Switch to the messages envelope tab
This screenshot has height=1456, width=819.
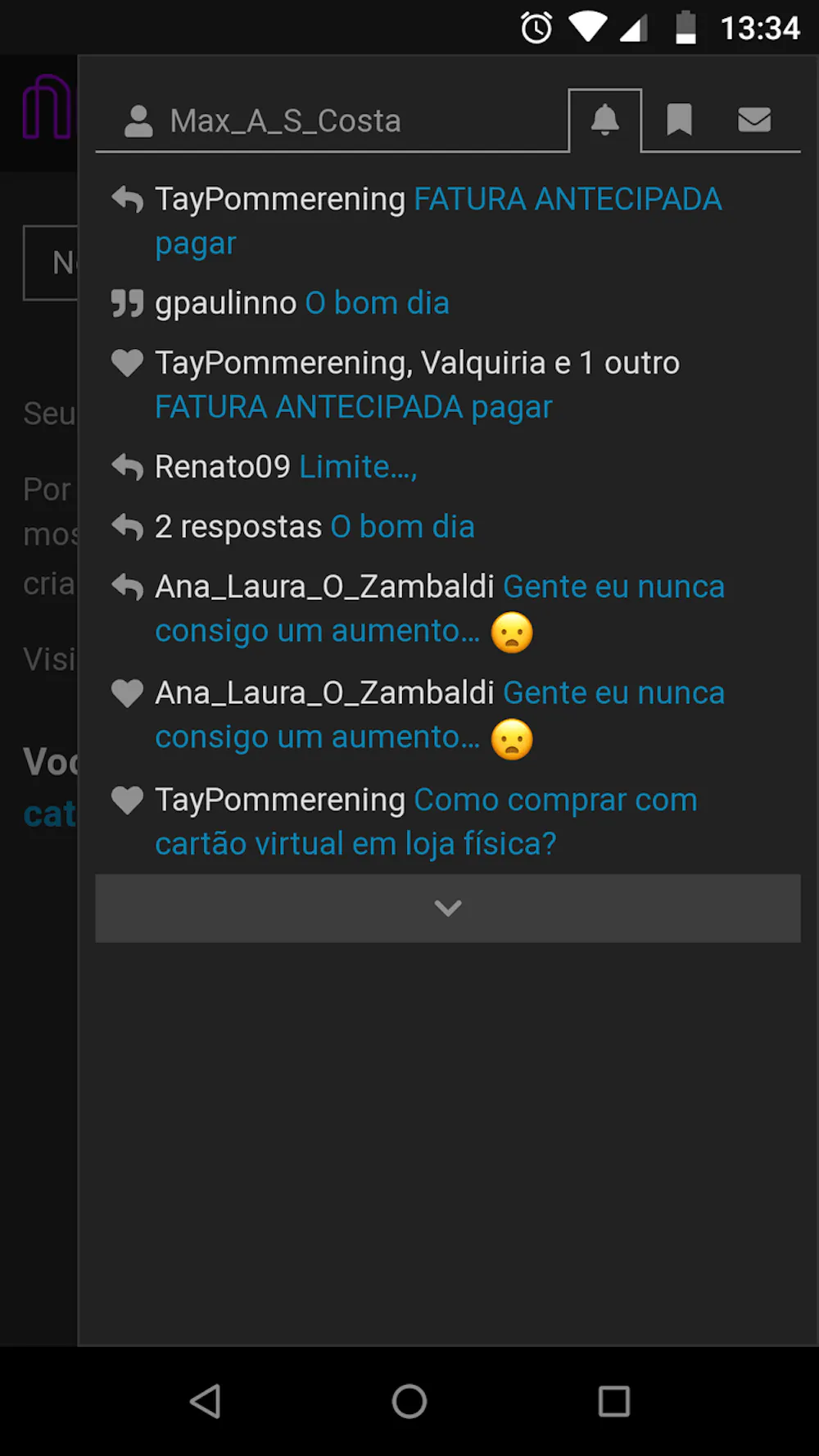[754, 120]
